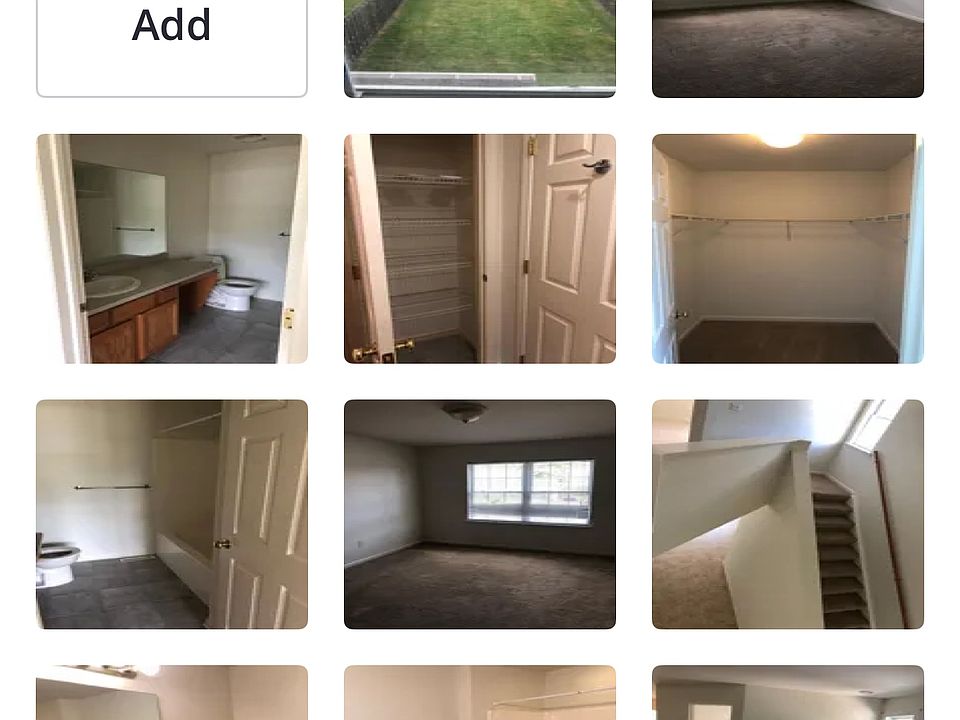View the staircase photo
The height and width of the screenshot is (720, 960).
point(787,514)
